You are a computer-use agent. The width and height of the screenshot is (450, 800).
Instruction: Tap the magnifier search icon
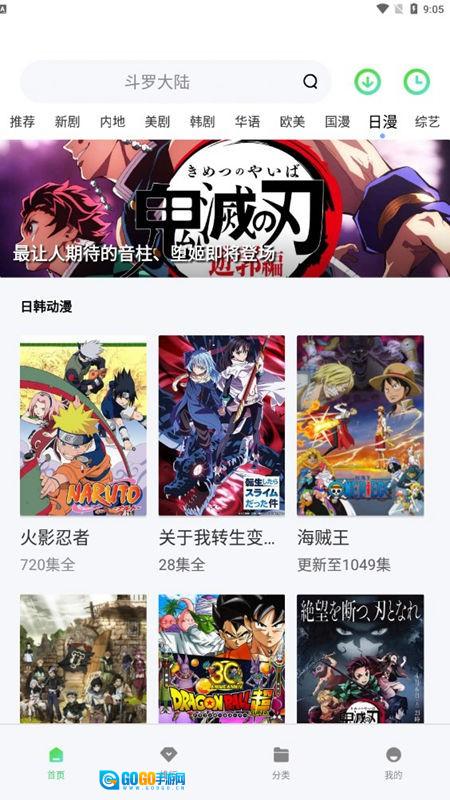(x=310, y=82)
